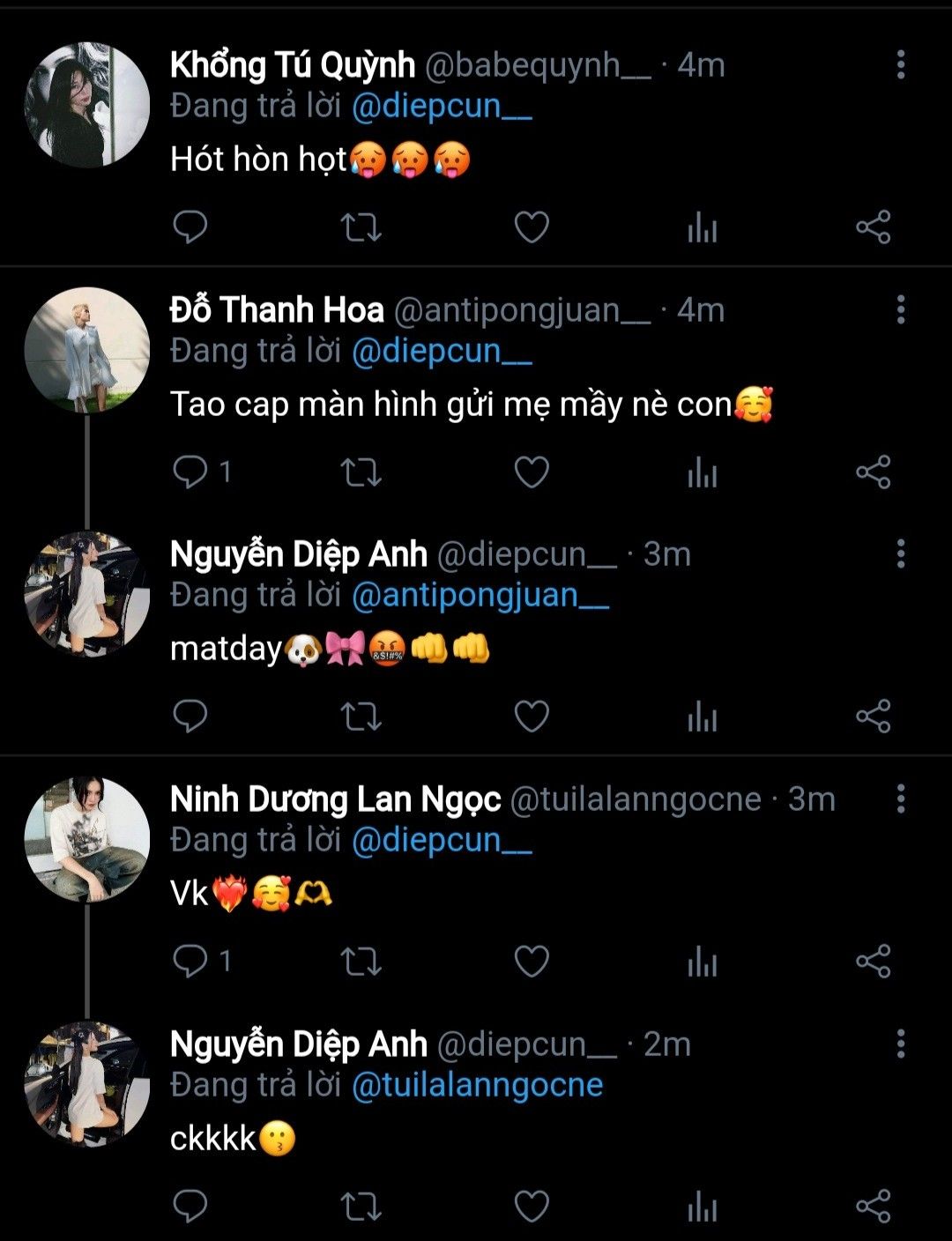952x1241 pixels.
Task: Retweet the "ckkkk" reply
Action: [x=361, y=1206]
